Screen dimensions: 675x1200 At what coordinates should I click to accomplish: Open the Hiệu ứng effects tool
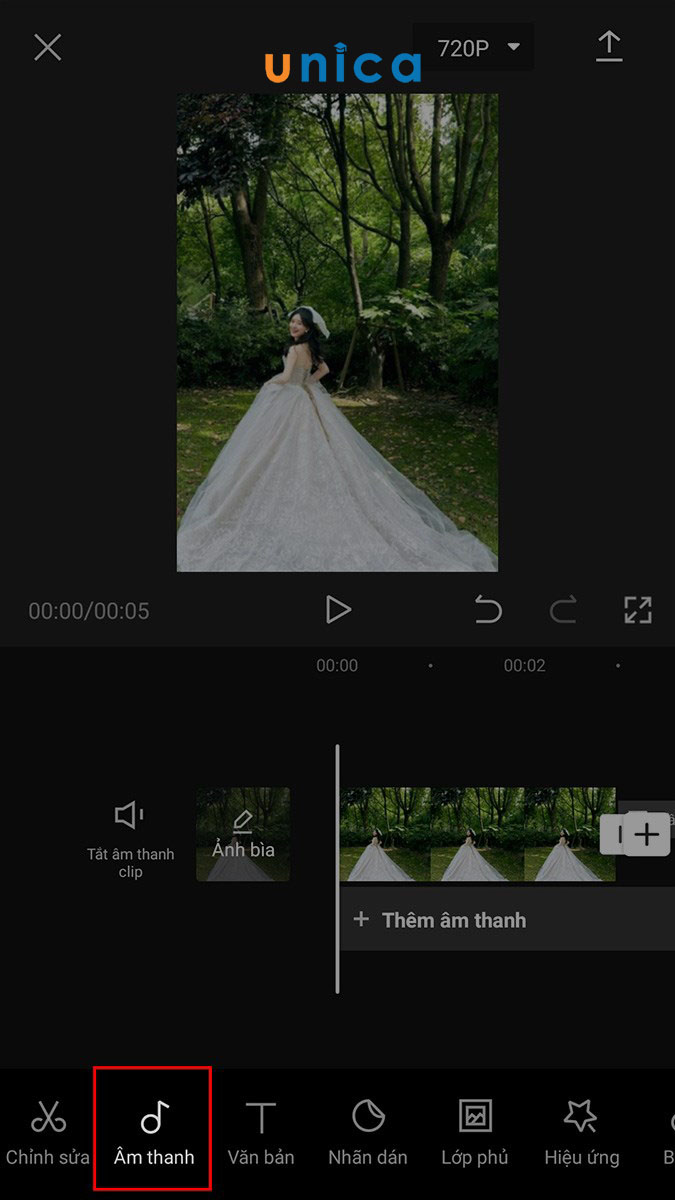(x=581, y=1132)
